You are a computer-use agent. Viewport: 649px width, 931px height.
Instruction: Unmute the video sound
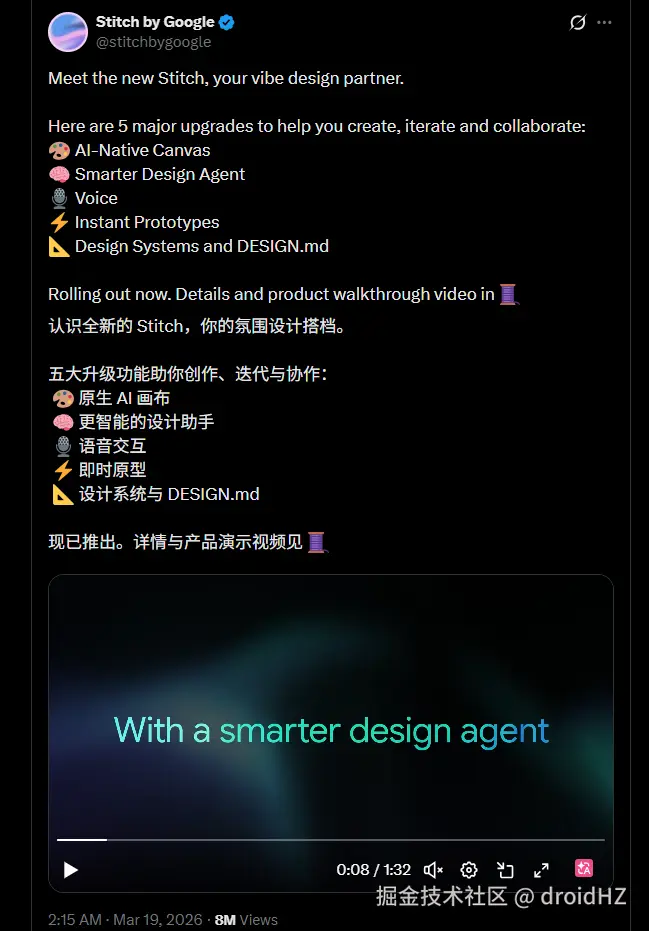tap(433, 870)
